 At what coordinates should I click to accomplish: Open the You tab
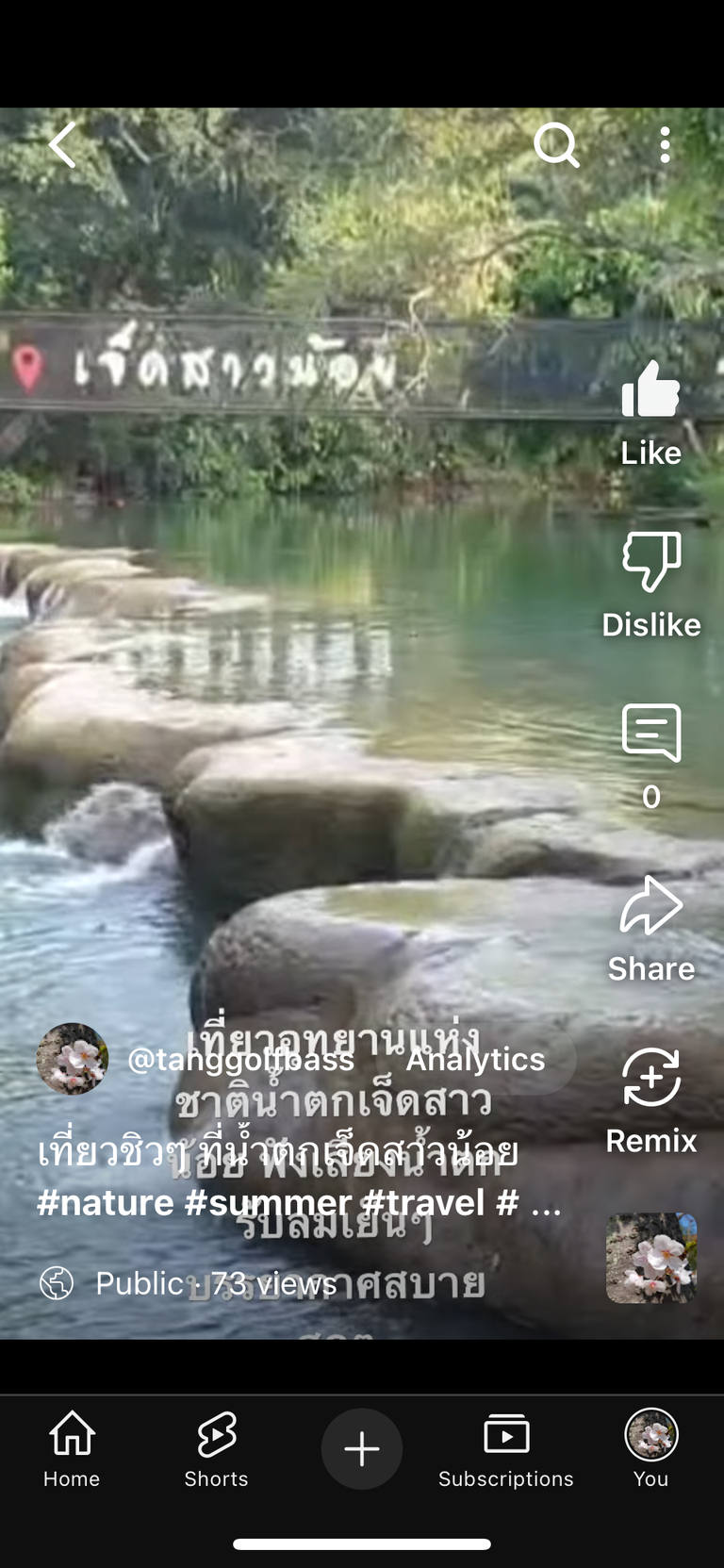click(651, 1449)
